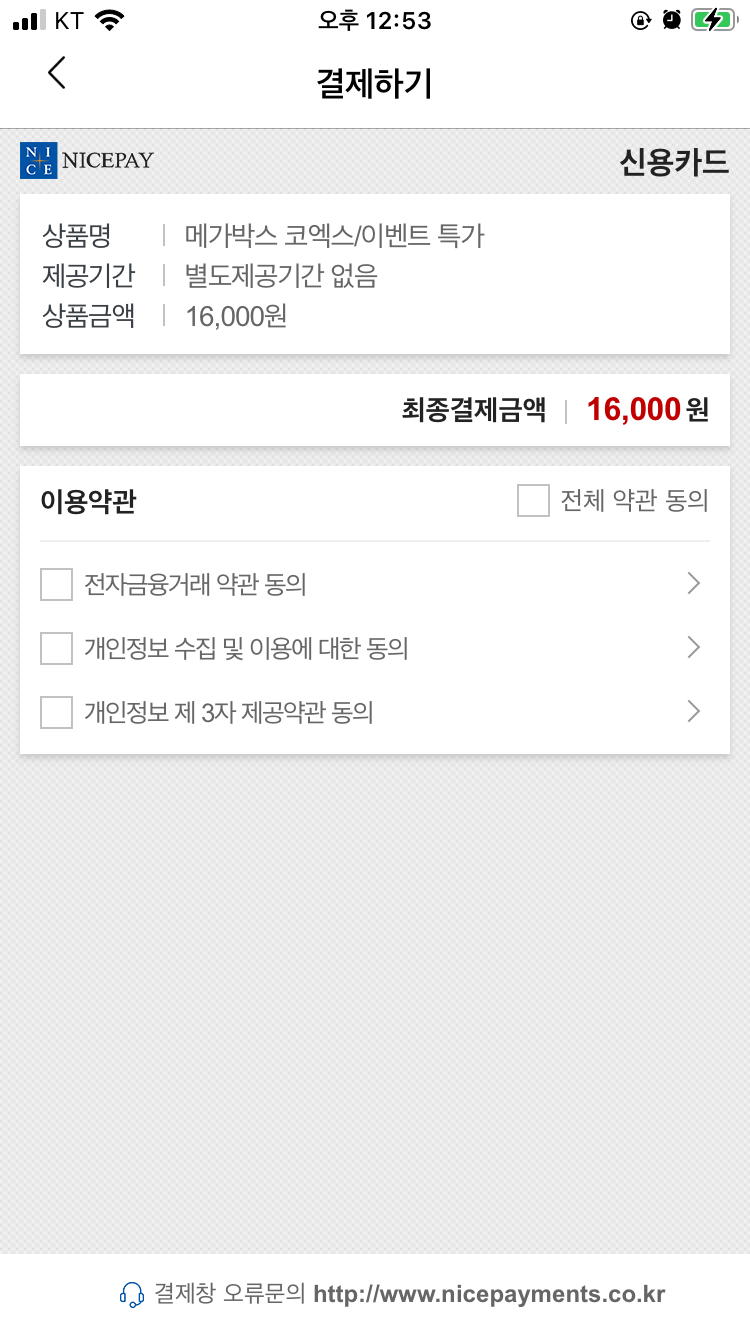Expand 개인정보 제 3자 제공약관 details

click(693, 712)
